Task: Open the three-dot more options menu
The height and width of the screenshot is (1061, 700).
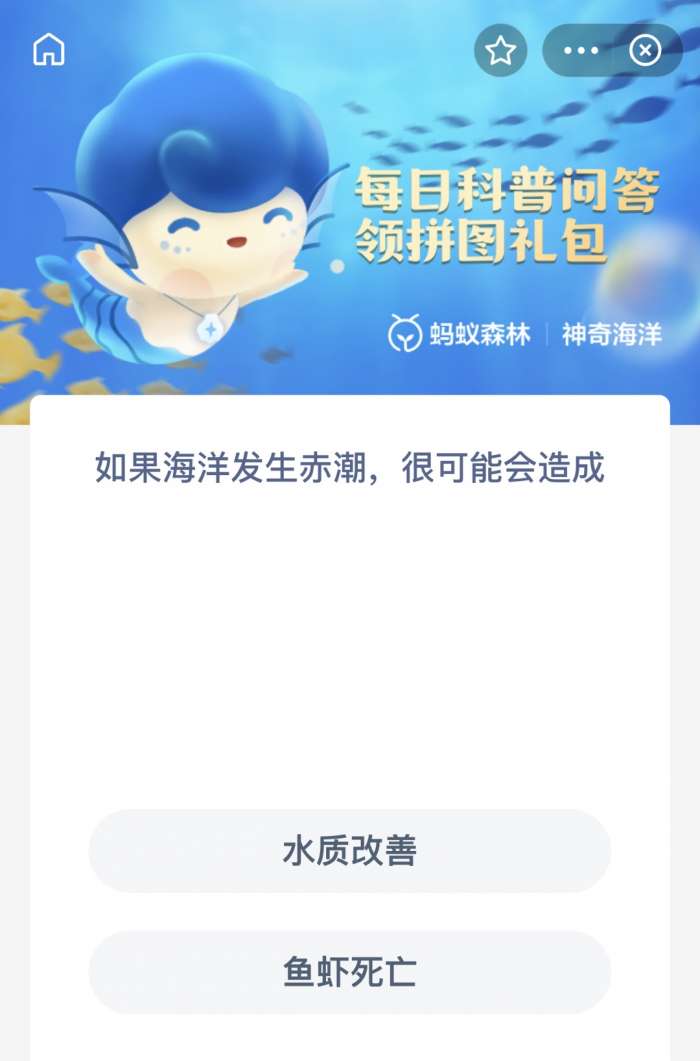Action: [580, 50]
